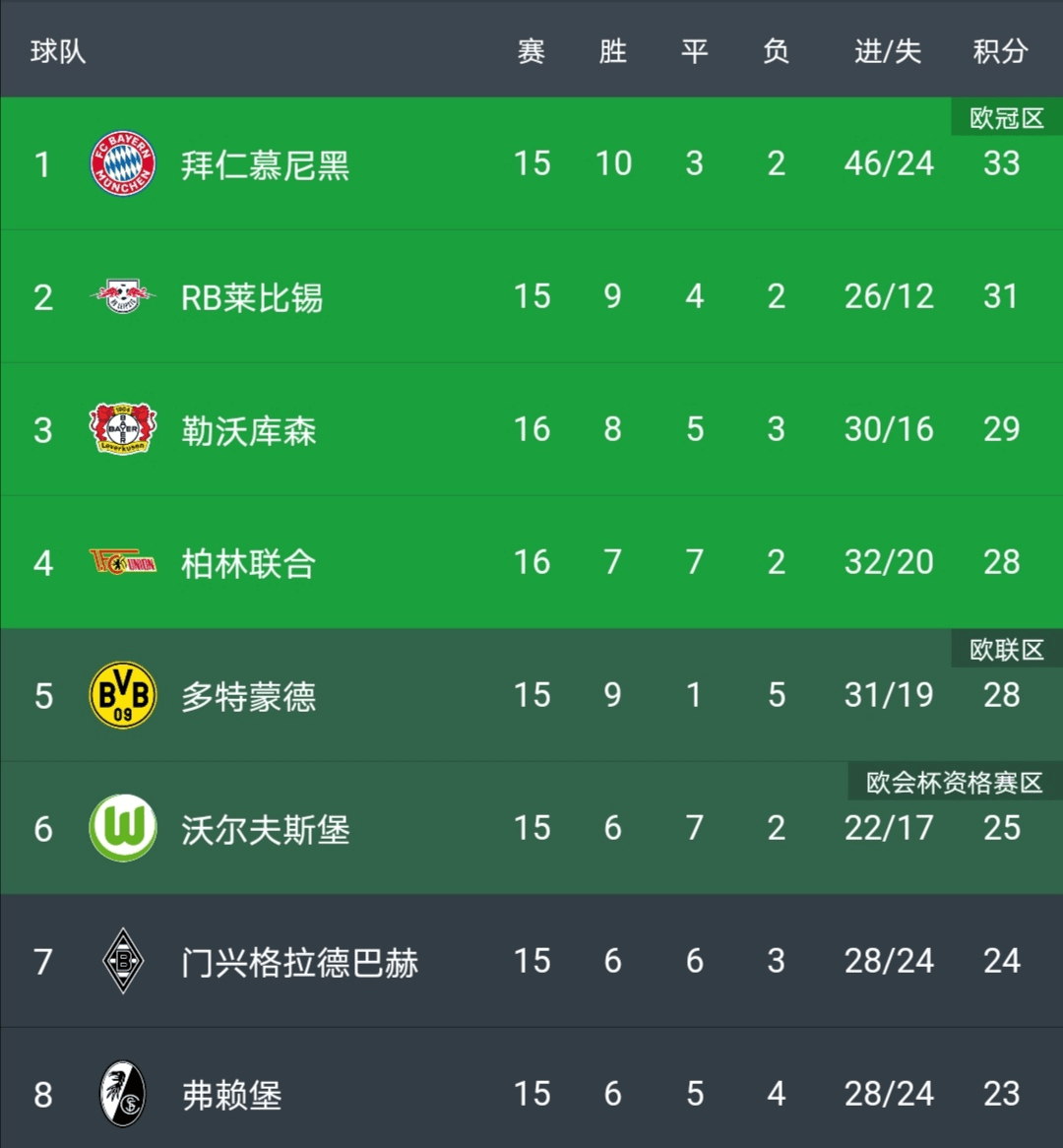Open the 门兴格拉德巴赫 team row
The image size is (1063, 1148).
[x=300, y=962]
